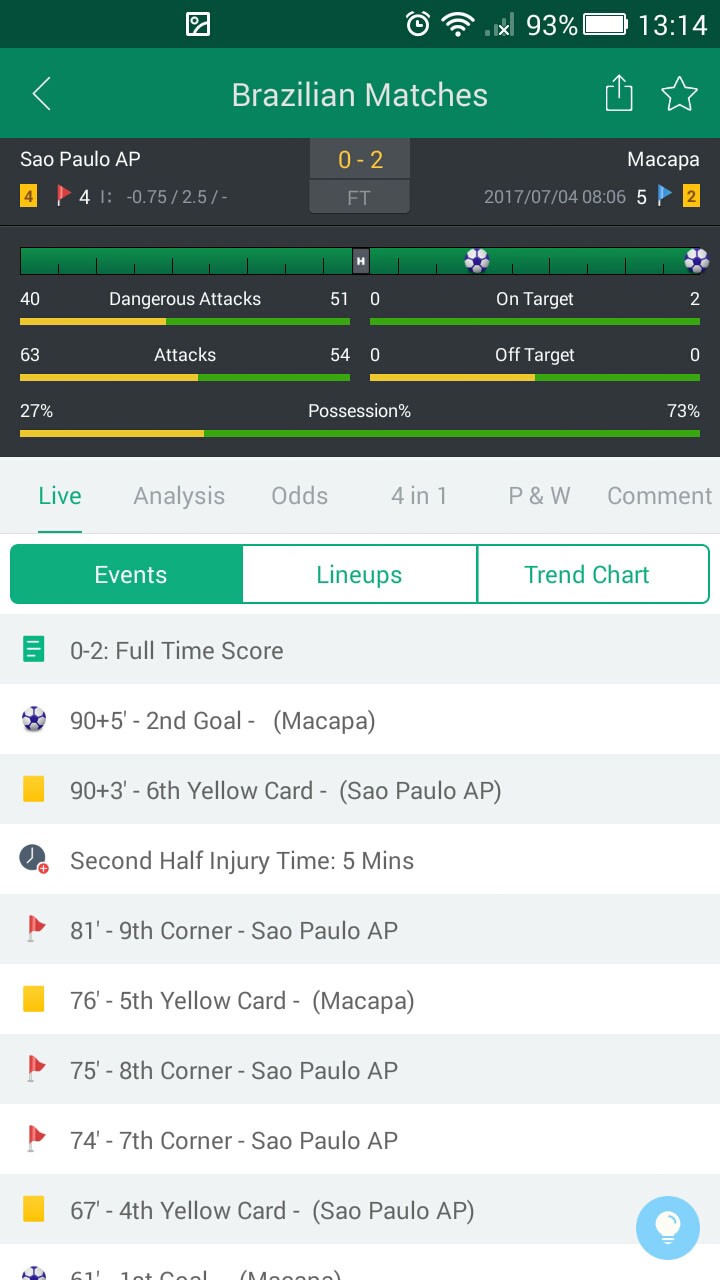
Task: Tap the lightbulb tips floating button
Action: click(x=668, y=1228)
